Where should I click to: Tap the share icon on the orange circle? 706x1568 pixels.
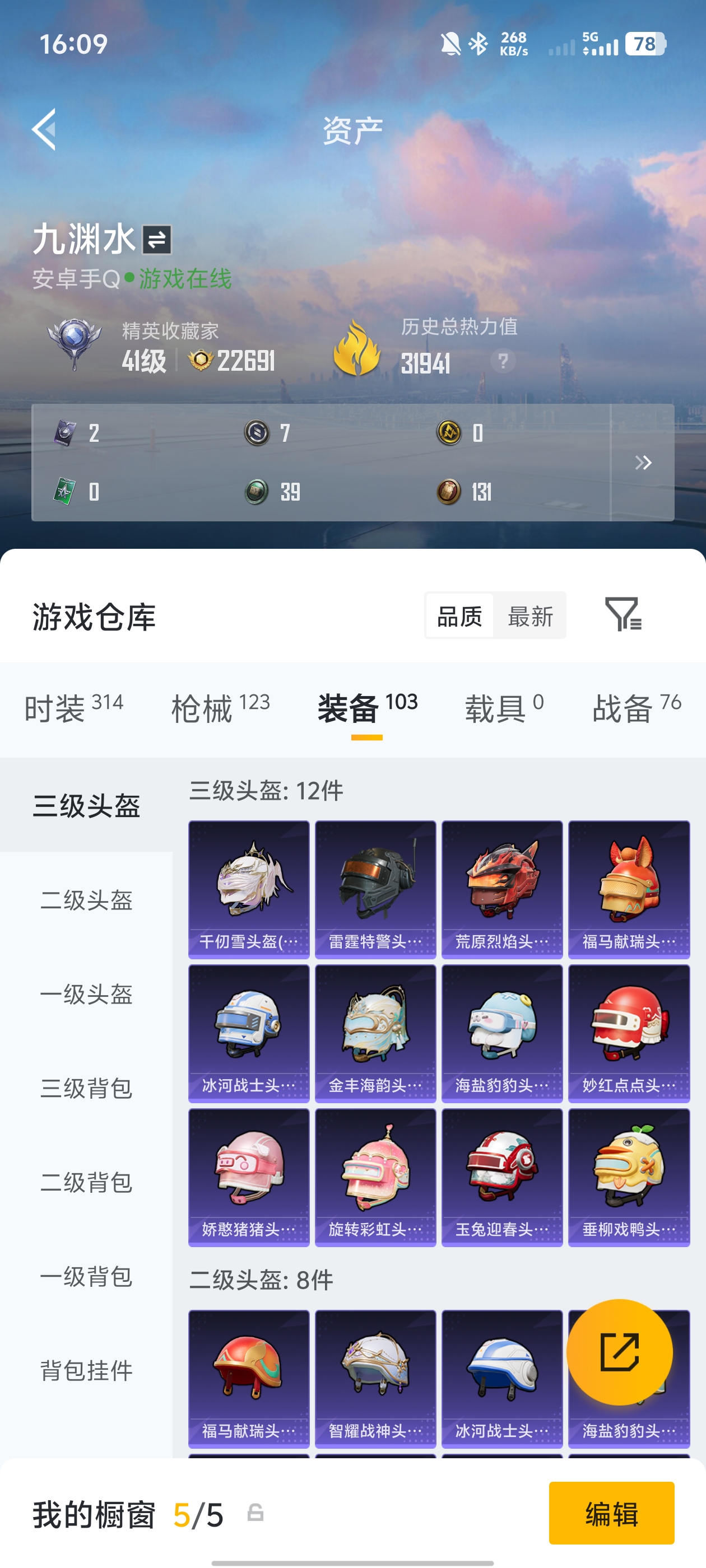click(x=620, y=1352)
